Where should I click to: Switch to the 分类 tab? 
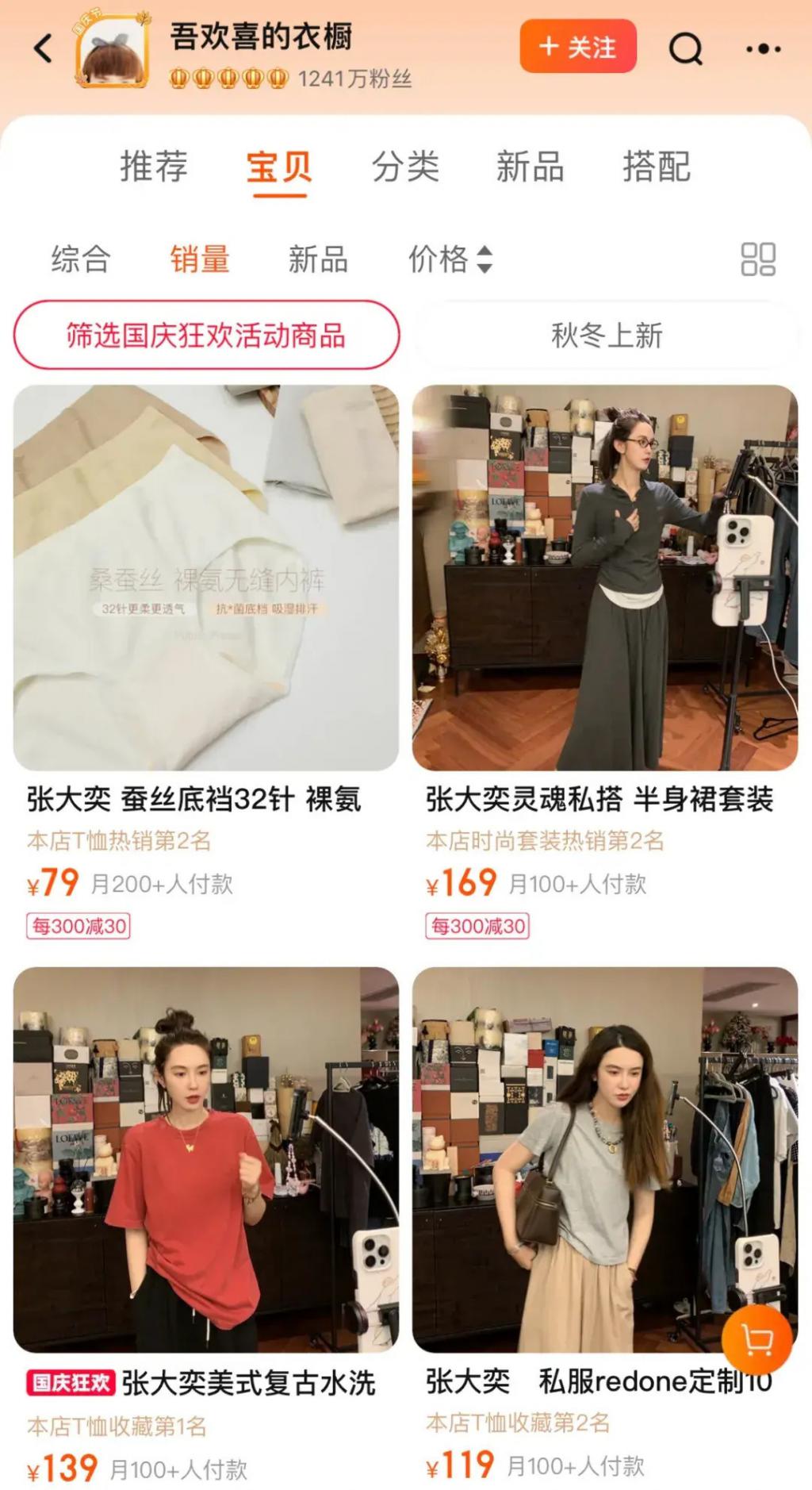pyautogui.click(x=405, y=167)
